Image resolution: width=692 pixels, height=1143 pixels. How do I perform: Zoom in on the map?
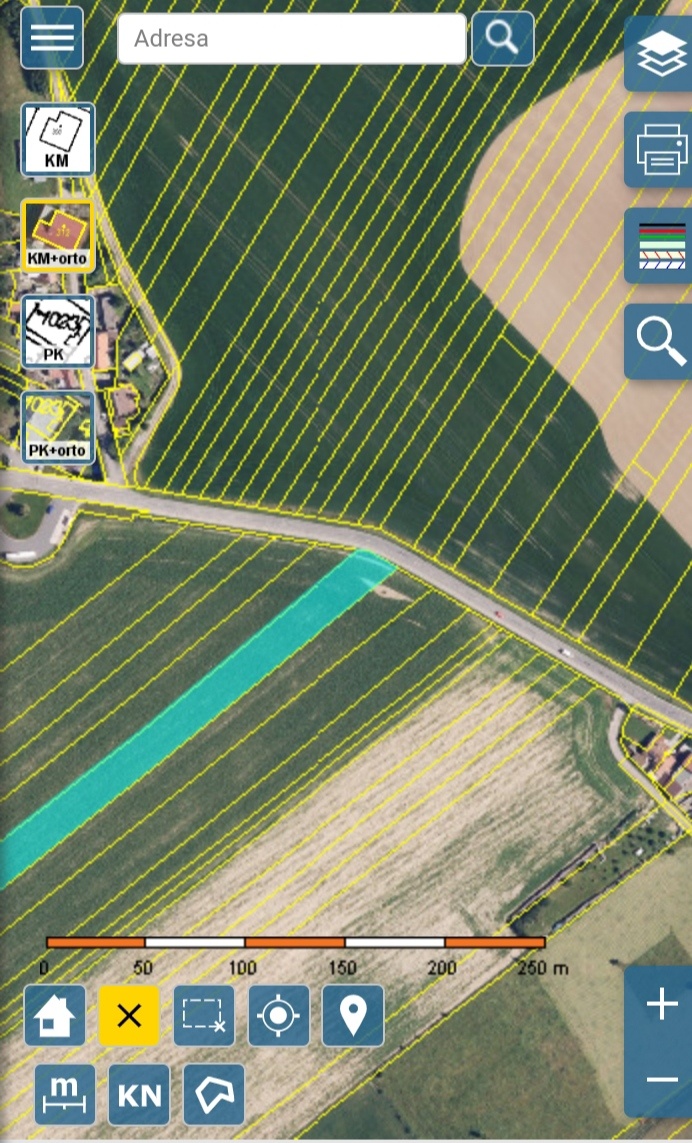661,1005
